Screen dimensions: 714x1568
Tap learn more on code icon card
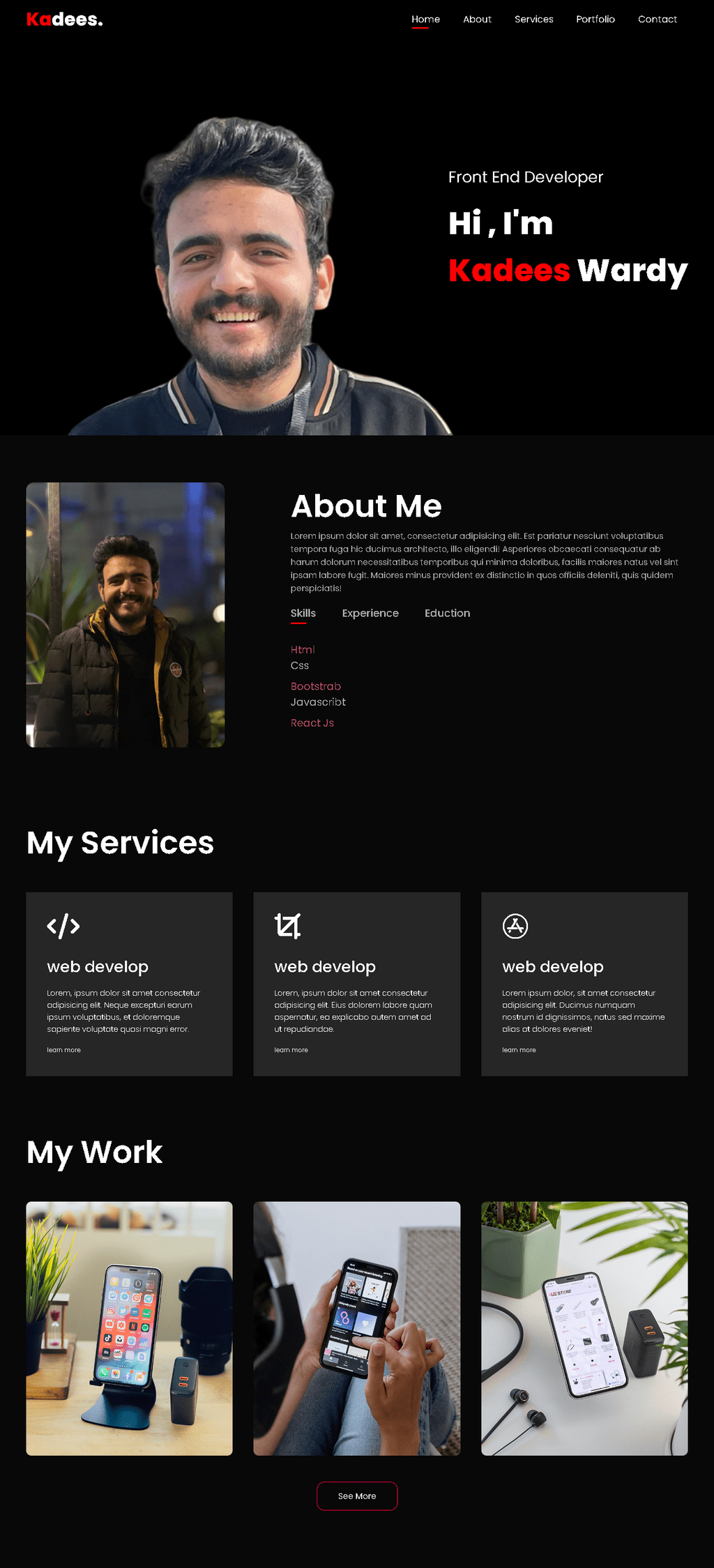(63, 1049)
